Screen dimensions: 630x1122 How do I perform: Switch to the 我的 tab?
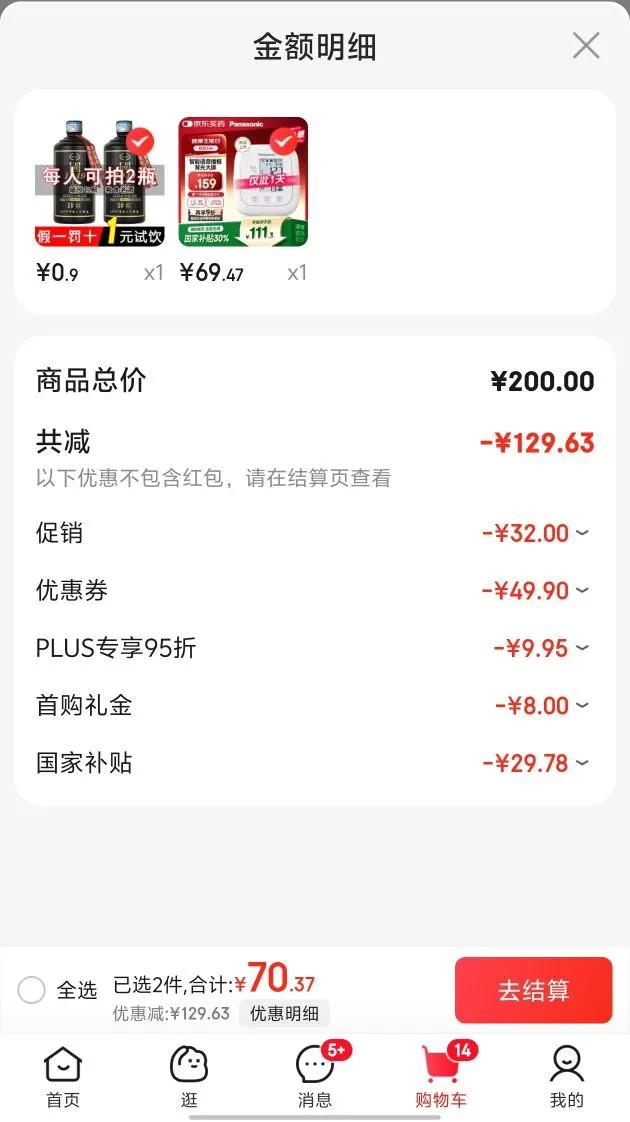pos(566,1077)
